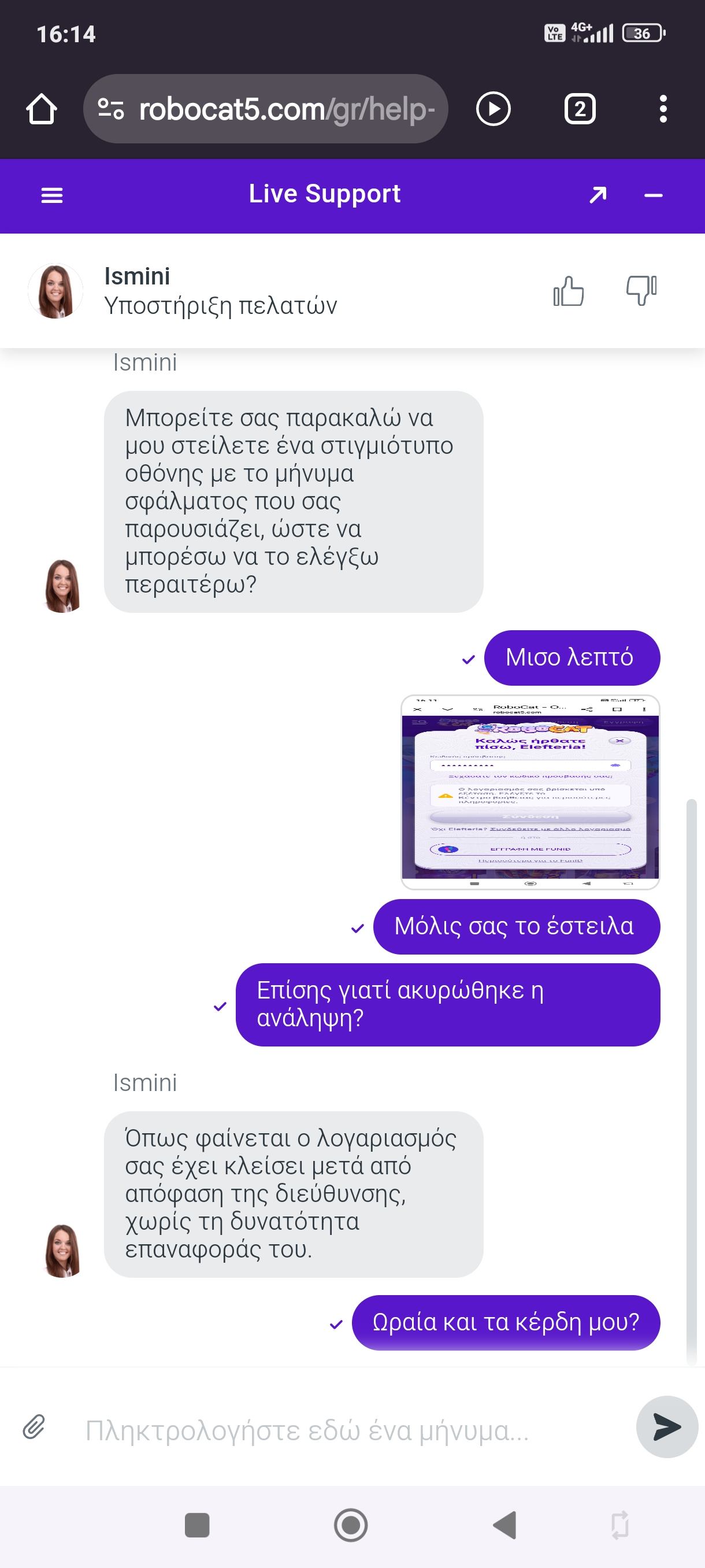Image resolution: width=705 pixels, height=1568 pixels.
Task: Go back with the system back button
Action: [x=505, y=1525]
